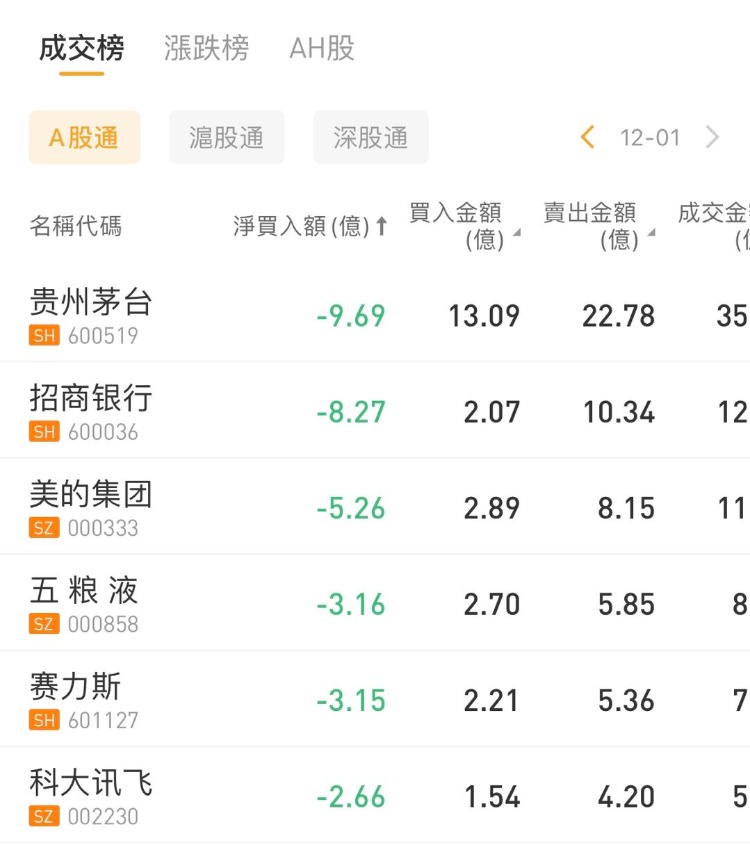Open 科大讯飞 stock details
The width and height of the screenshot is (750, 845).
coord(91,794)
